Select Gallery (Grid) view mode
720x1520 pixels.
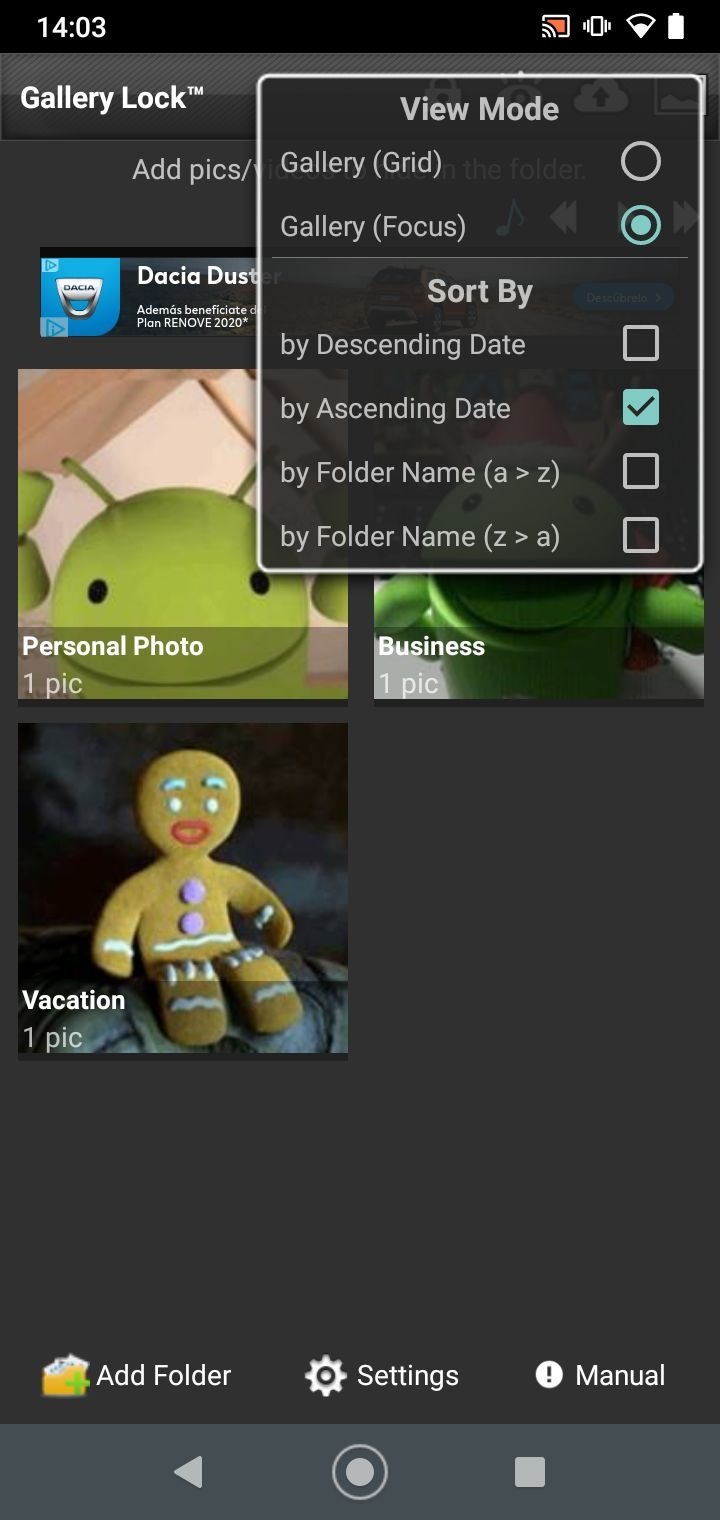(640, 162)
